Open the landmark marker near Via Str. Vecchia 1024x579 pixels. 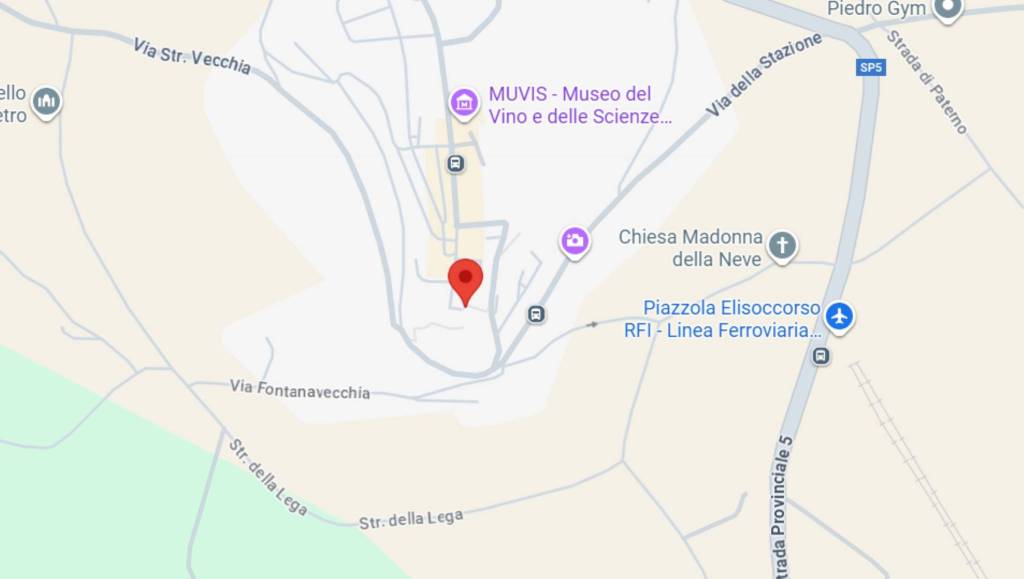click(46, 101)
